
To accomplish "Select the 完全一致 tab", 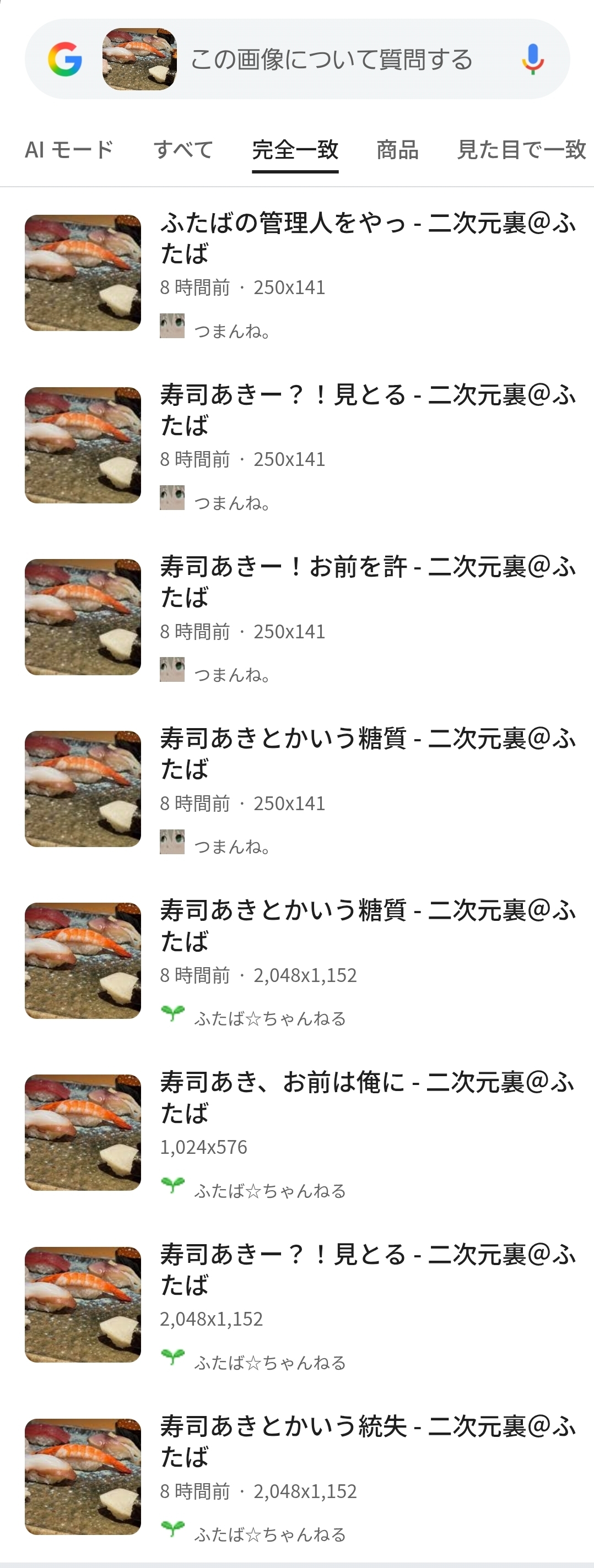I will point(295,150).
